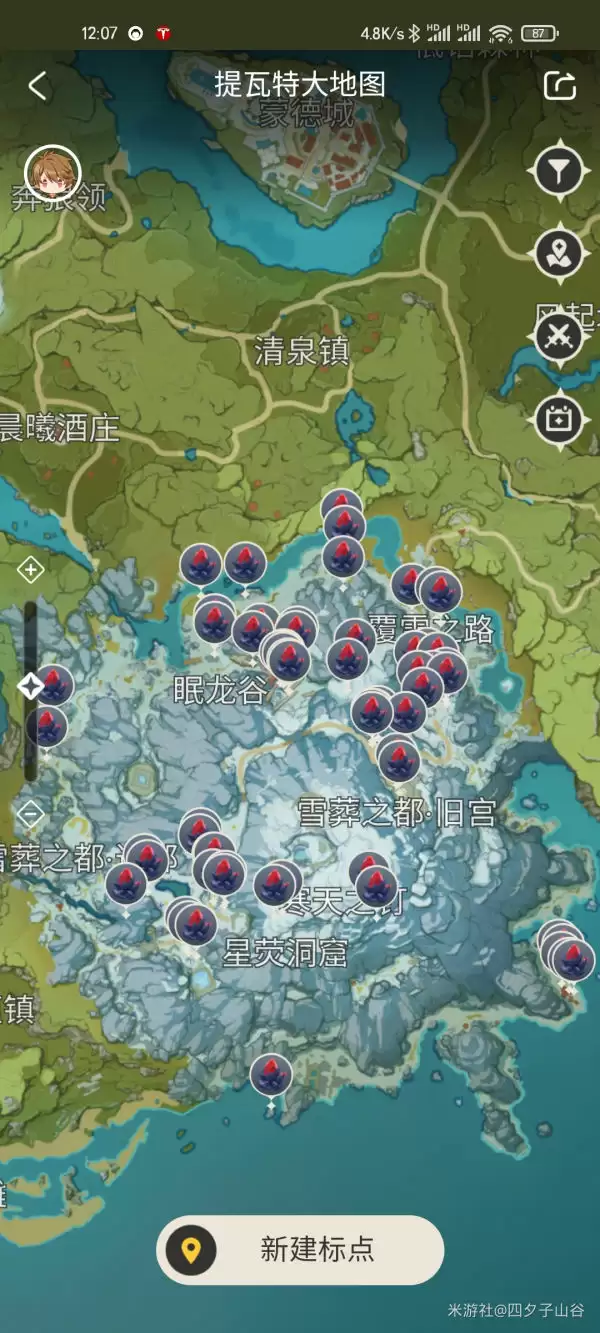Open the map location pin button

click(x=559, y=254)
